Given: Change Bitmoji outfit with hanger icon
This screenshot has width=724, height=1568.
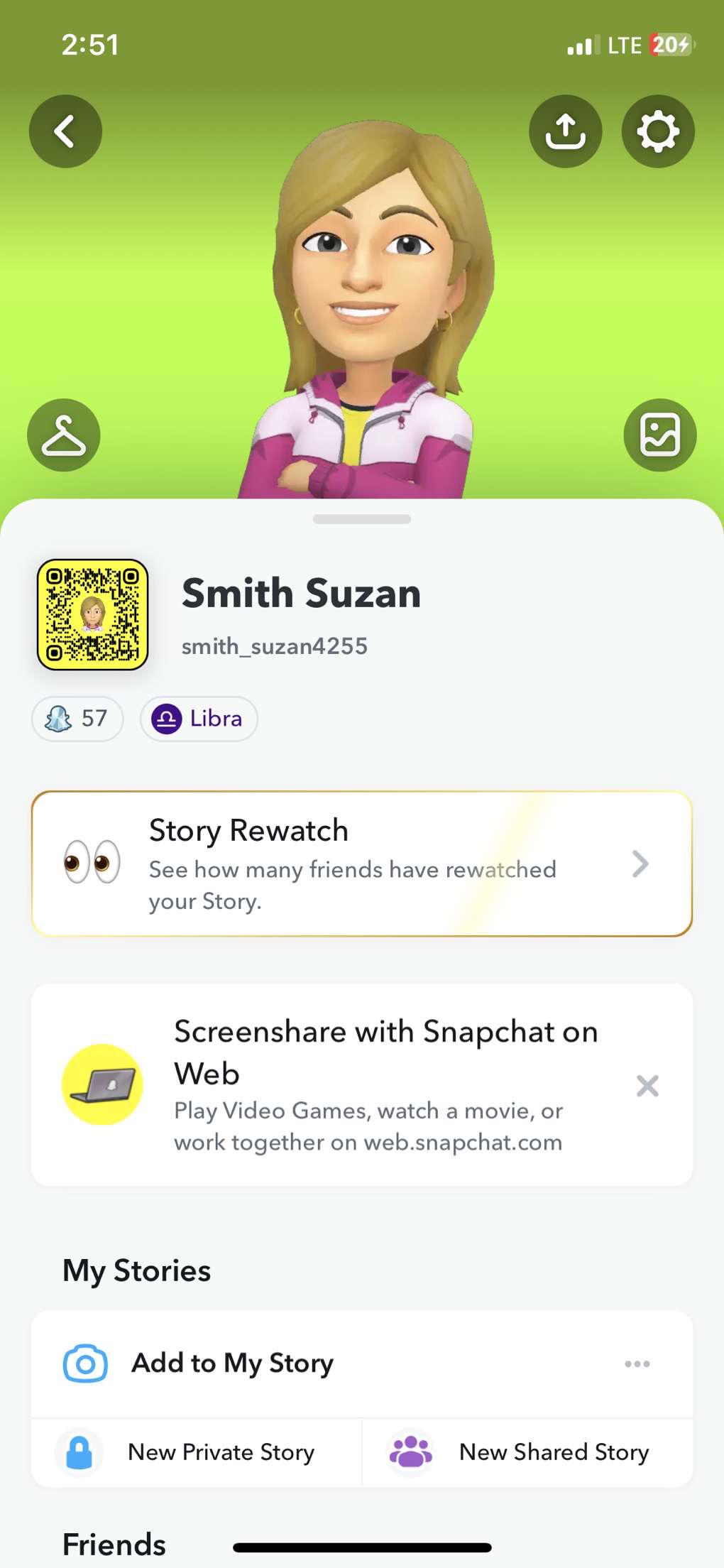Looking at the screenshot, I should point(64,435).
